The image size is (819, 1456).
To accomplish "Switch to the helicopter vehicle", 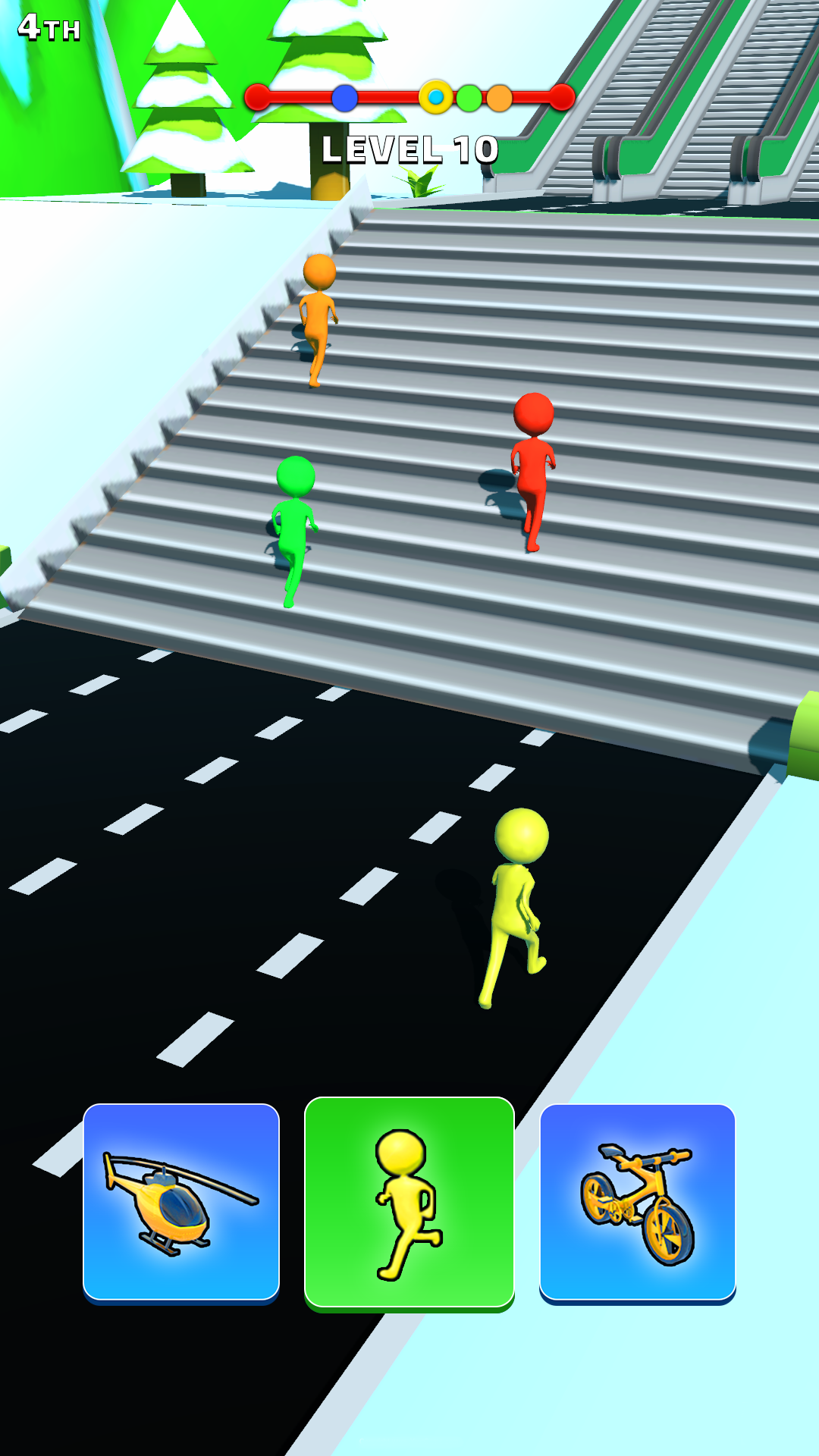I will click(181, 1203).
